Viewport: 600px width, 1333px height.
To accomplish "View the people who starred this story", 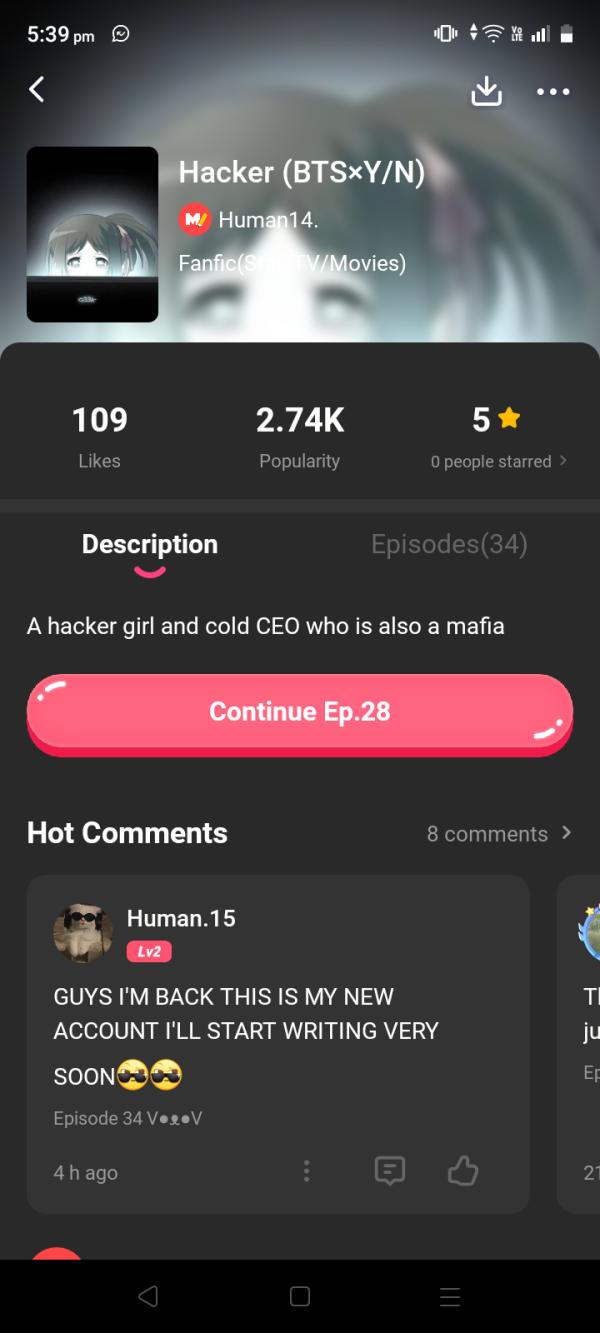I will pyautogui.click(x=498, y=461).
